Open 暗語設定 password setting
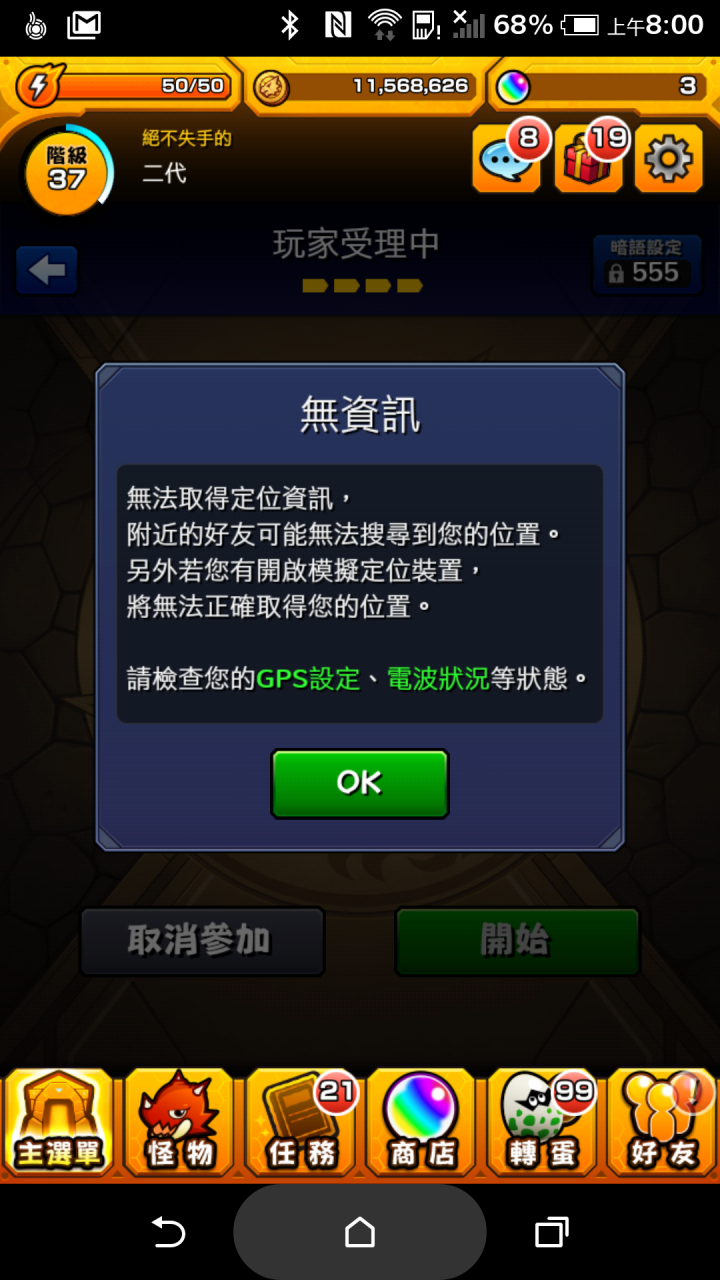Image resolution: width=720 pixels, height=1280 pixels. pos(645,264)
